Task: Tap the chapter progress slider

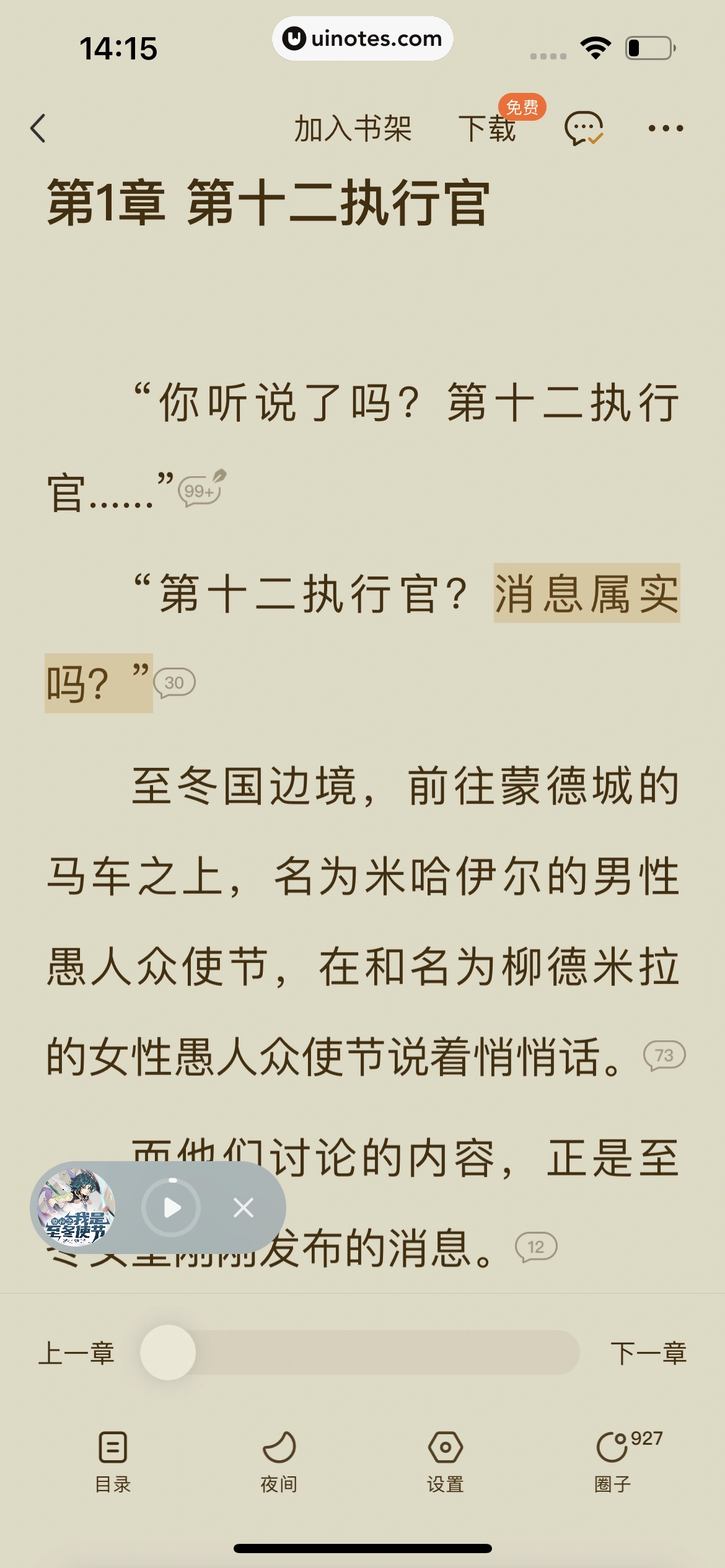Action: click(x=359, y=1352)
